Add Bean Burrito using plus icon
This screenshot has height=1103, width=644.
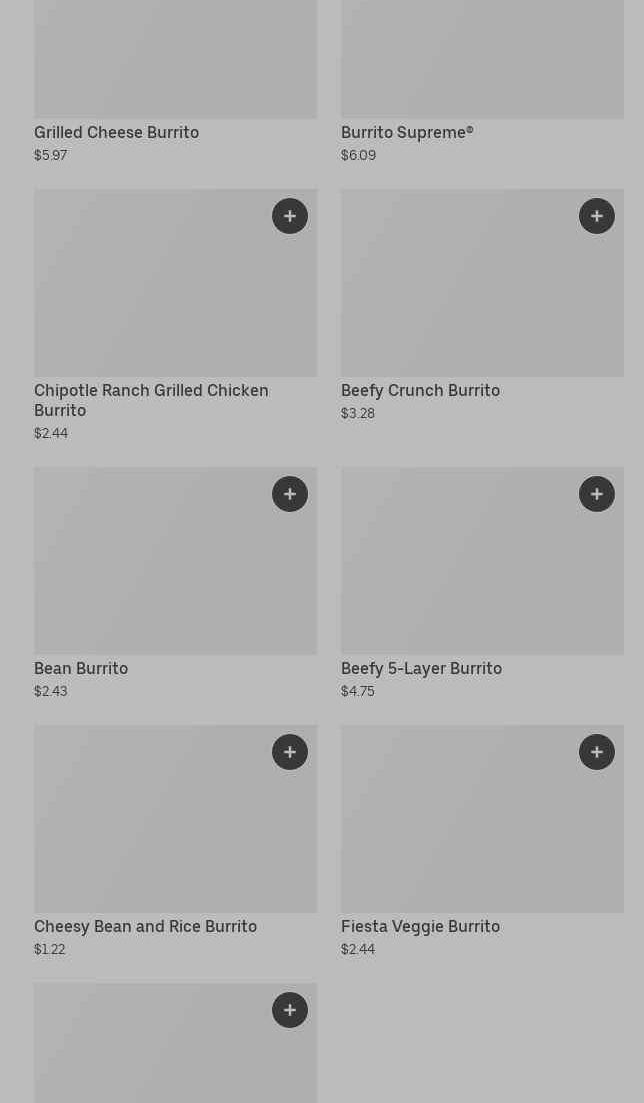pyautogui.click(x=290, y=494)
